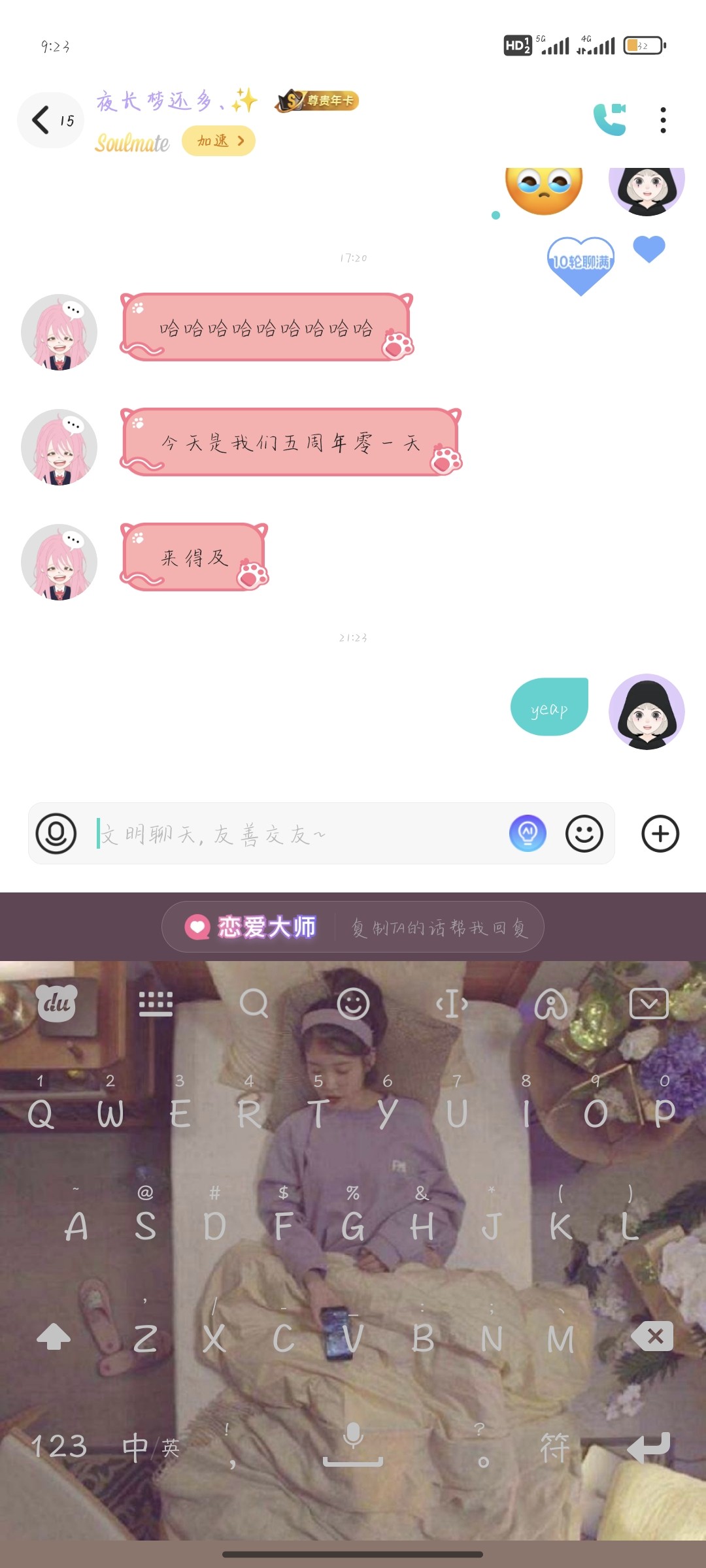
Task: Open the emoji picker in the input bar
Action: pos(584,834)
